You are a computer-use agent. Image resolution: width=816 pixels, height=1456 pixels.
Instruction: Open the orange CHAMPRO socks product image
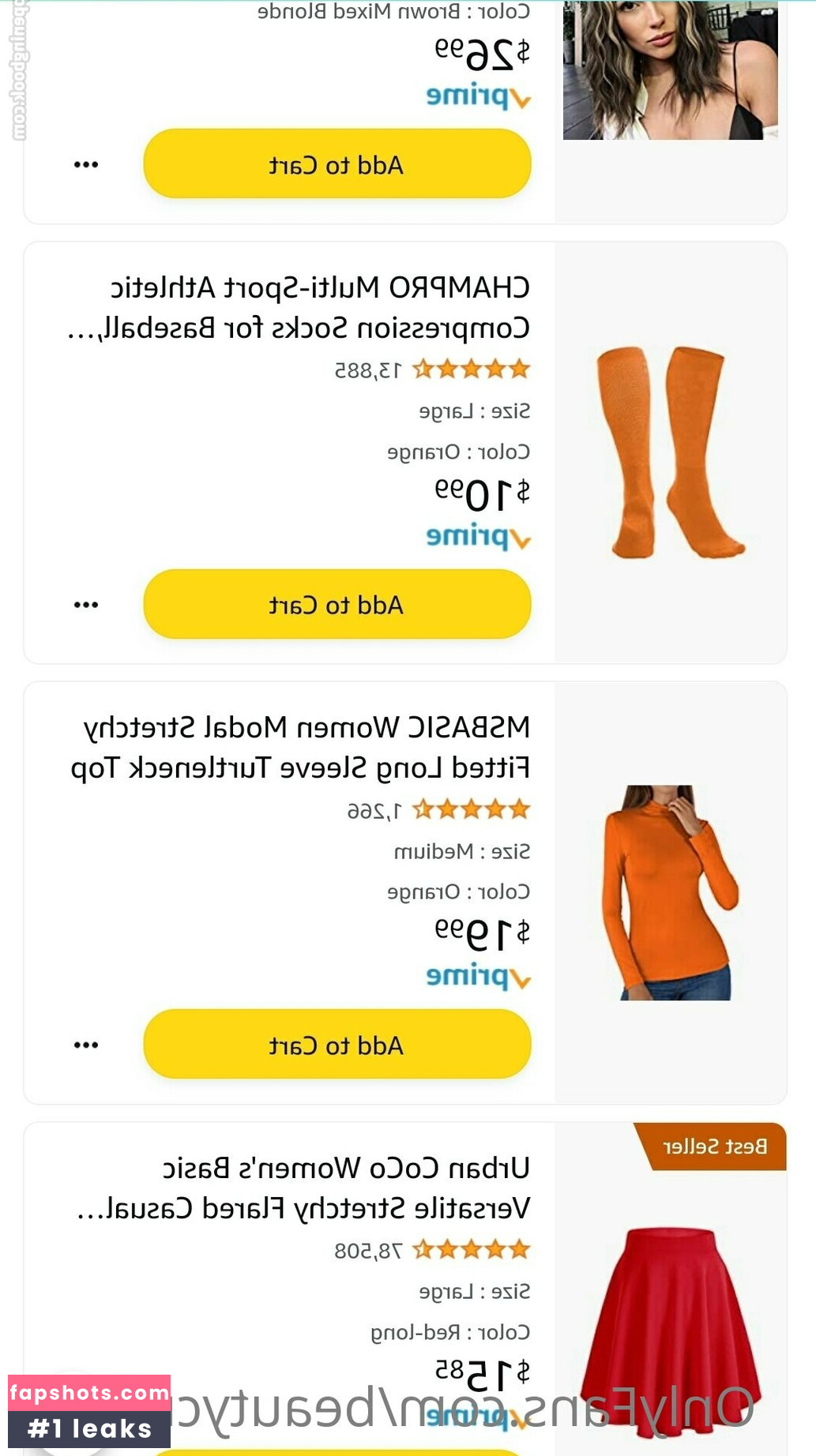coord(670,452)
